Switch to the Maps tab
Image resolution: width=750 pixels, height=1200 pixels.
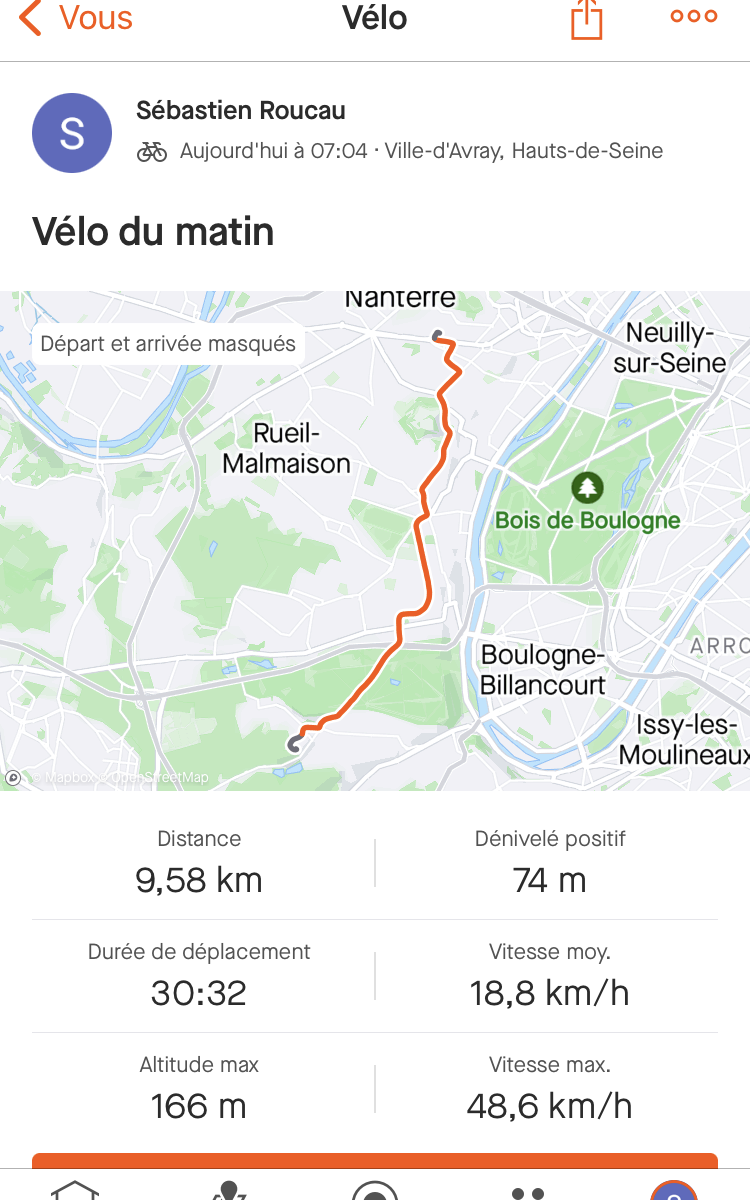tap(229, 1190)
